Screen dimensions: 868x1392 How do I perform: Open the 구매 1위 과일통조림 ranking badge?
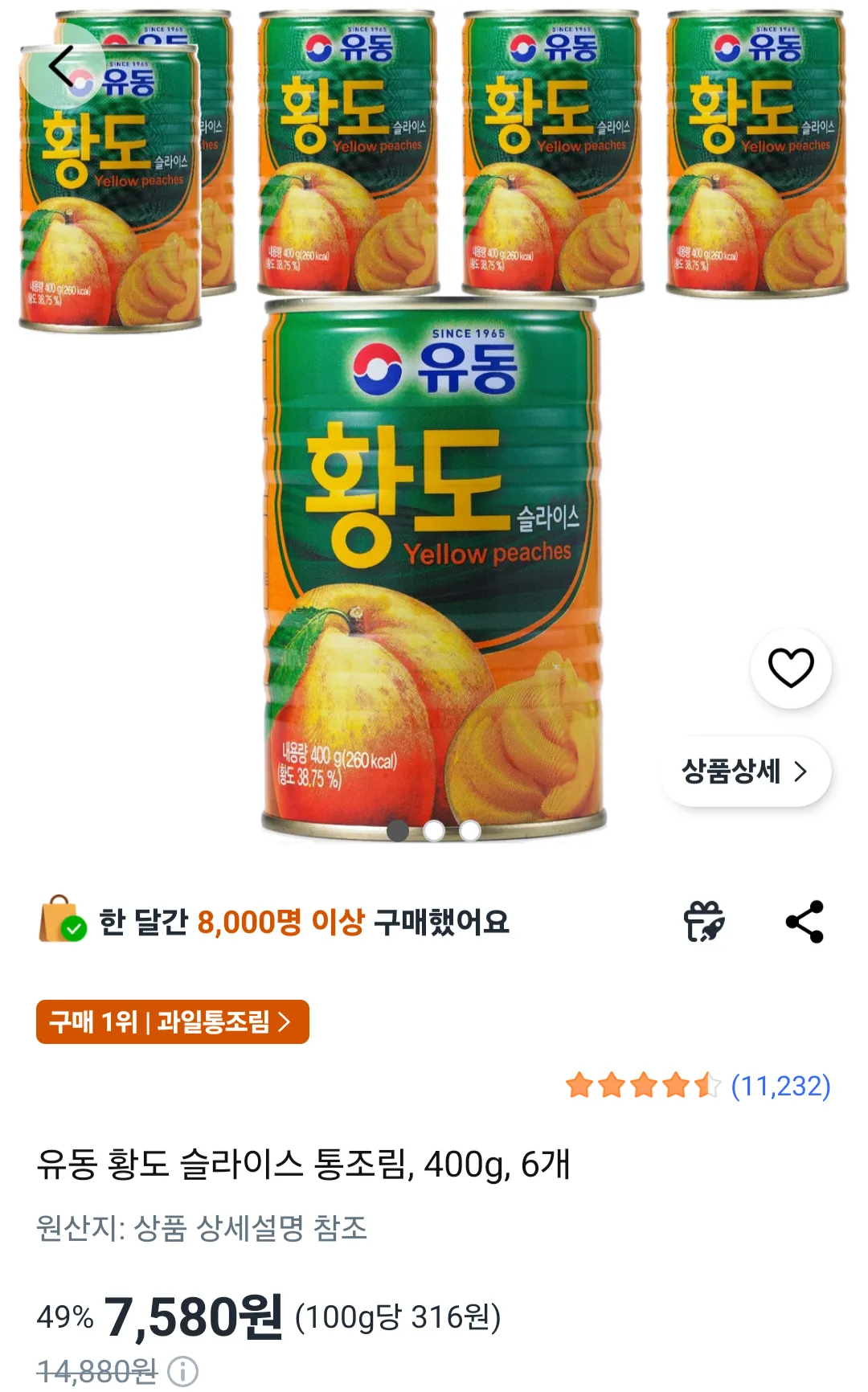click(x=172, y=1021)
